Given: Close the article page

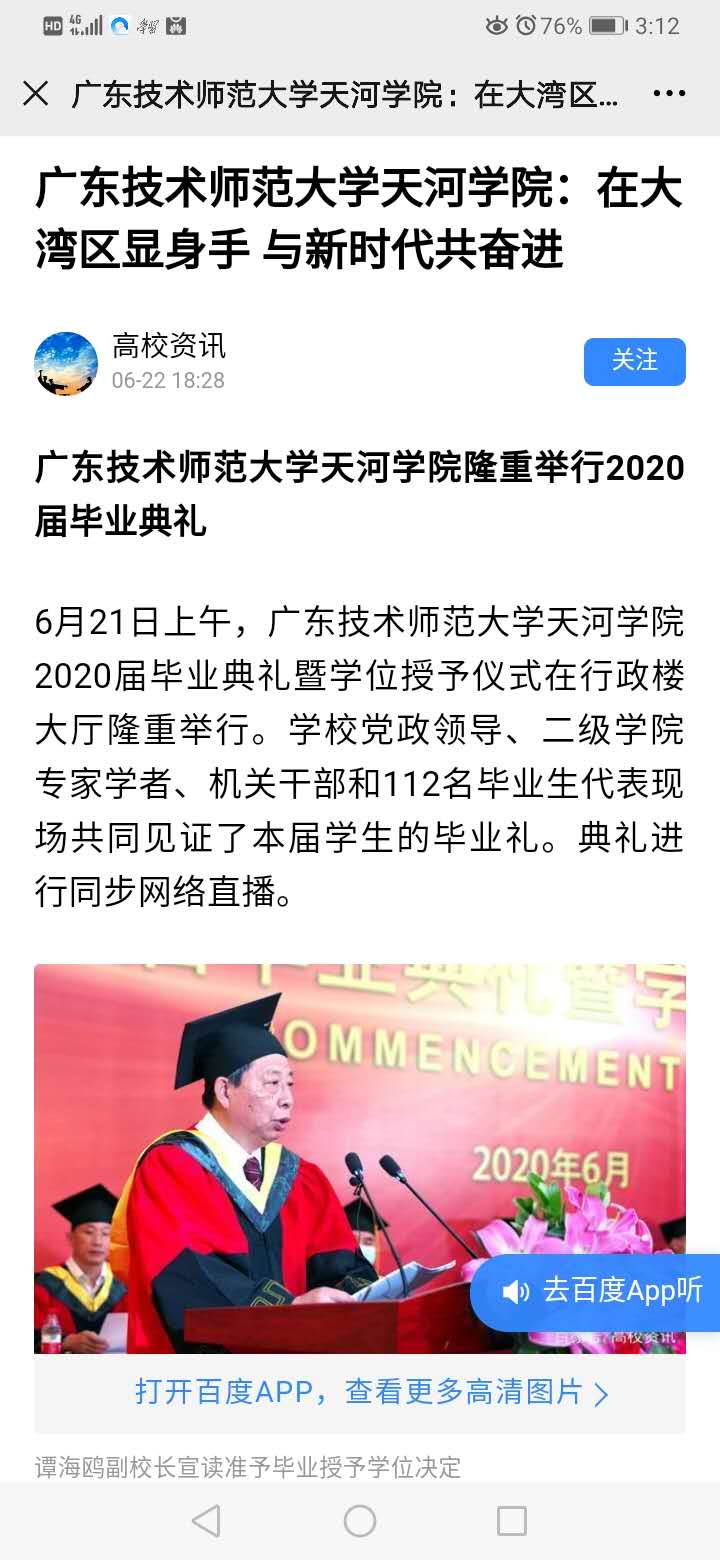Looking at the screenshot, I should (x=36, y=94).
